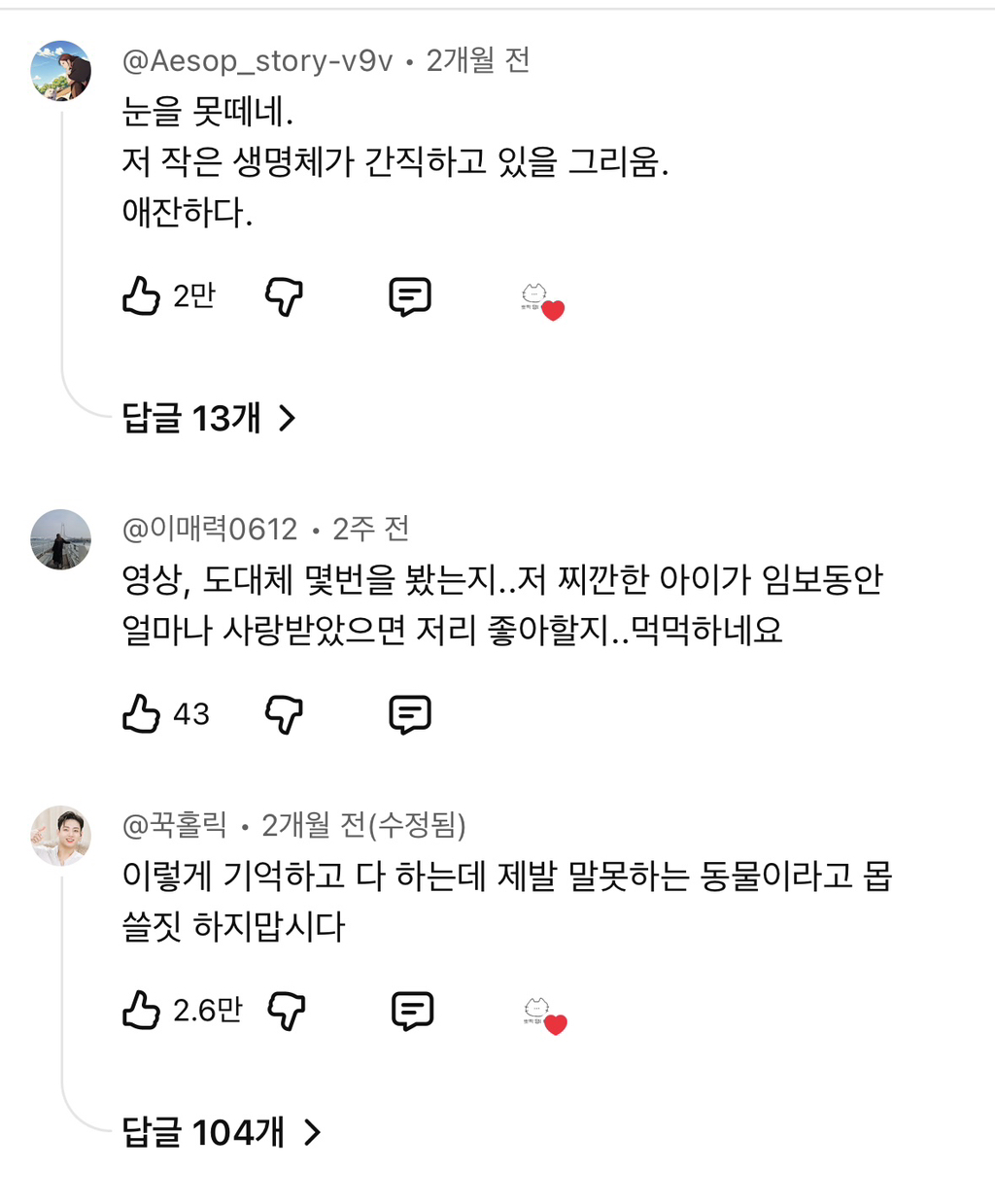This screenshot has height=1204, width=995.
Task: Click Aesop_story-v9v's profile avatar
Action: click(x=60, y=66)
